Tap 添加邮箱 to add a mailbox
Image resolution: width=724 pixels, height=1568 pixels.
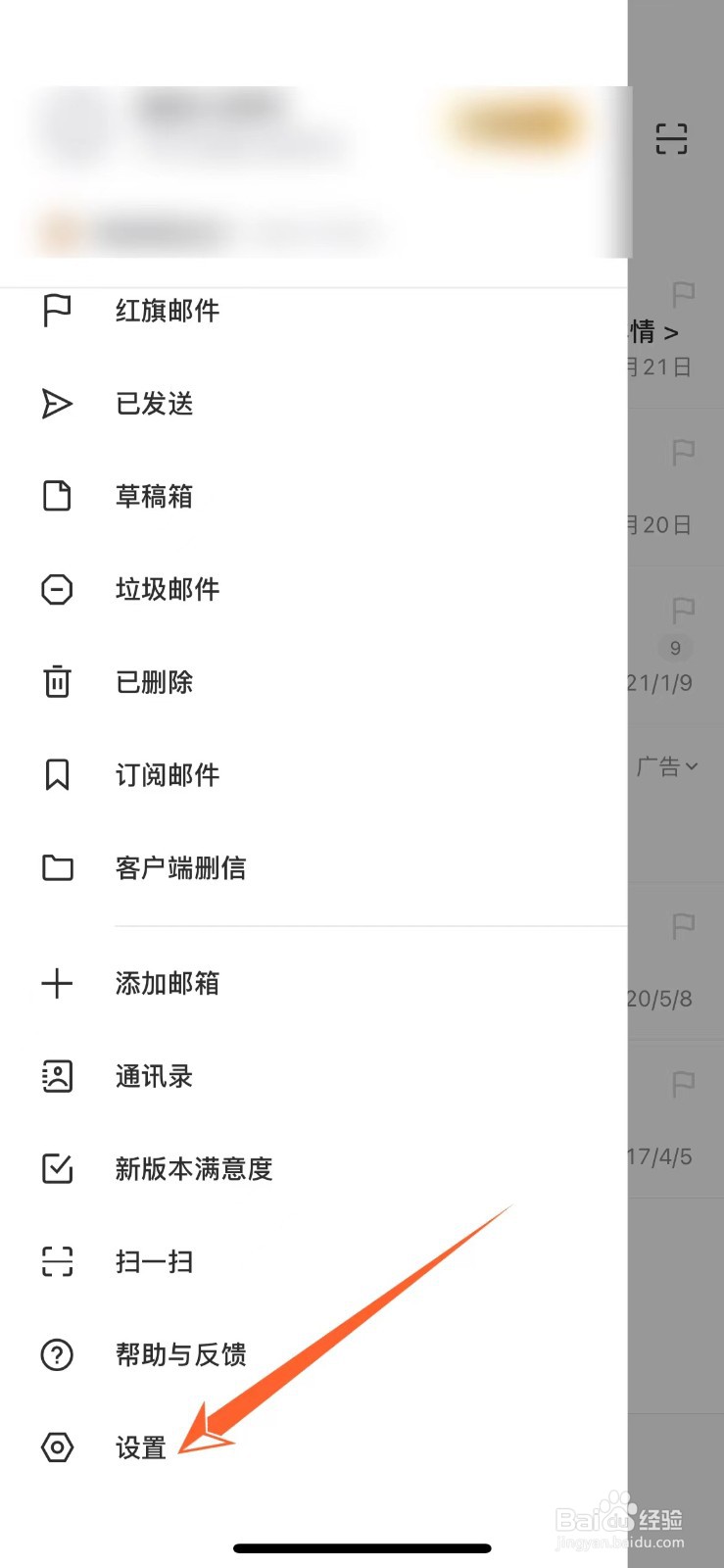(x=167, y=983)
